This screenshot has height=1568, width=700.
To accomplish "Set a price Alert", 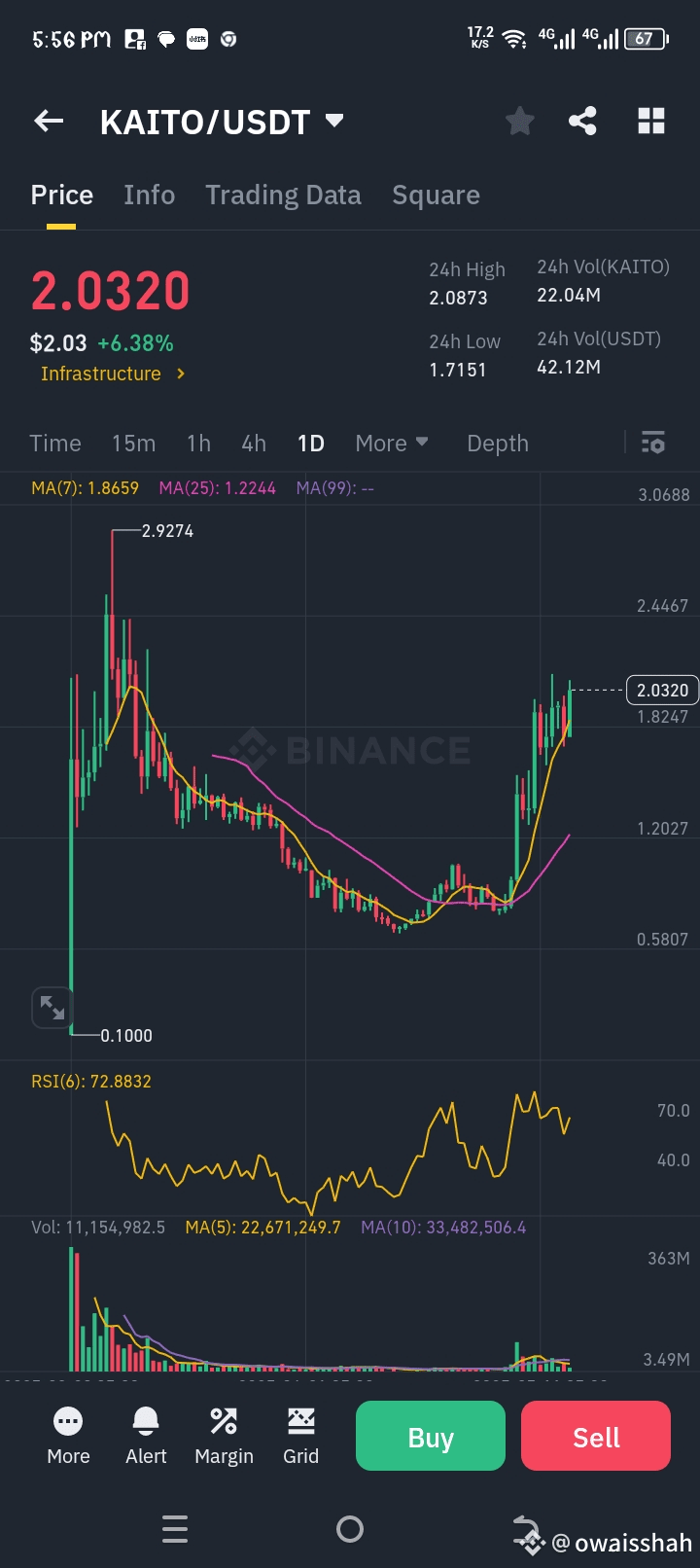I will coord(146,1435).
